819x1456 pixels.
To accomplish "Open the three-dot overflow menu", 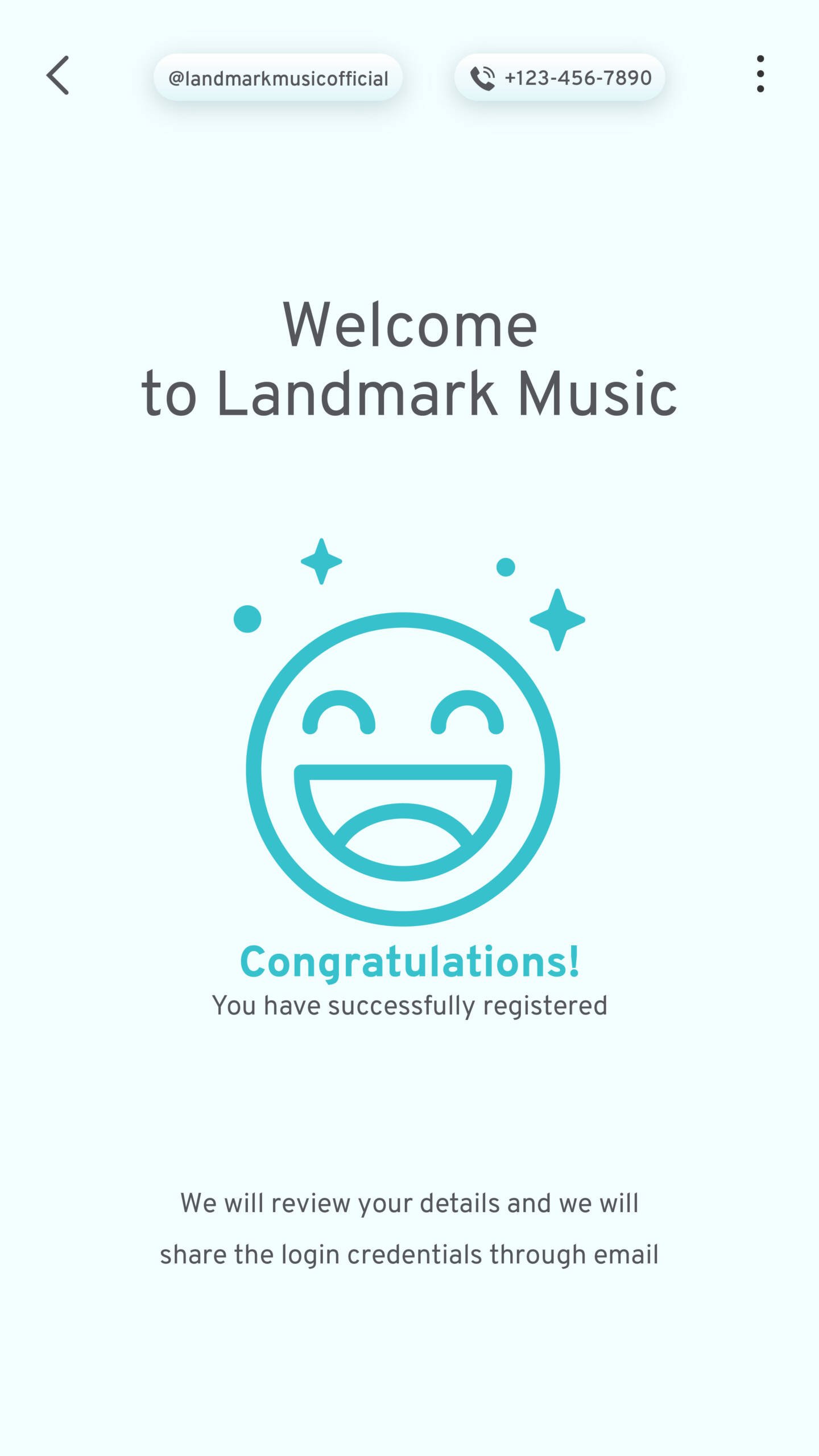I will [x=760, y=74].
